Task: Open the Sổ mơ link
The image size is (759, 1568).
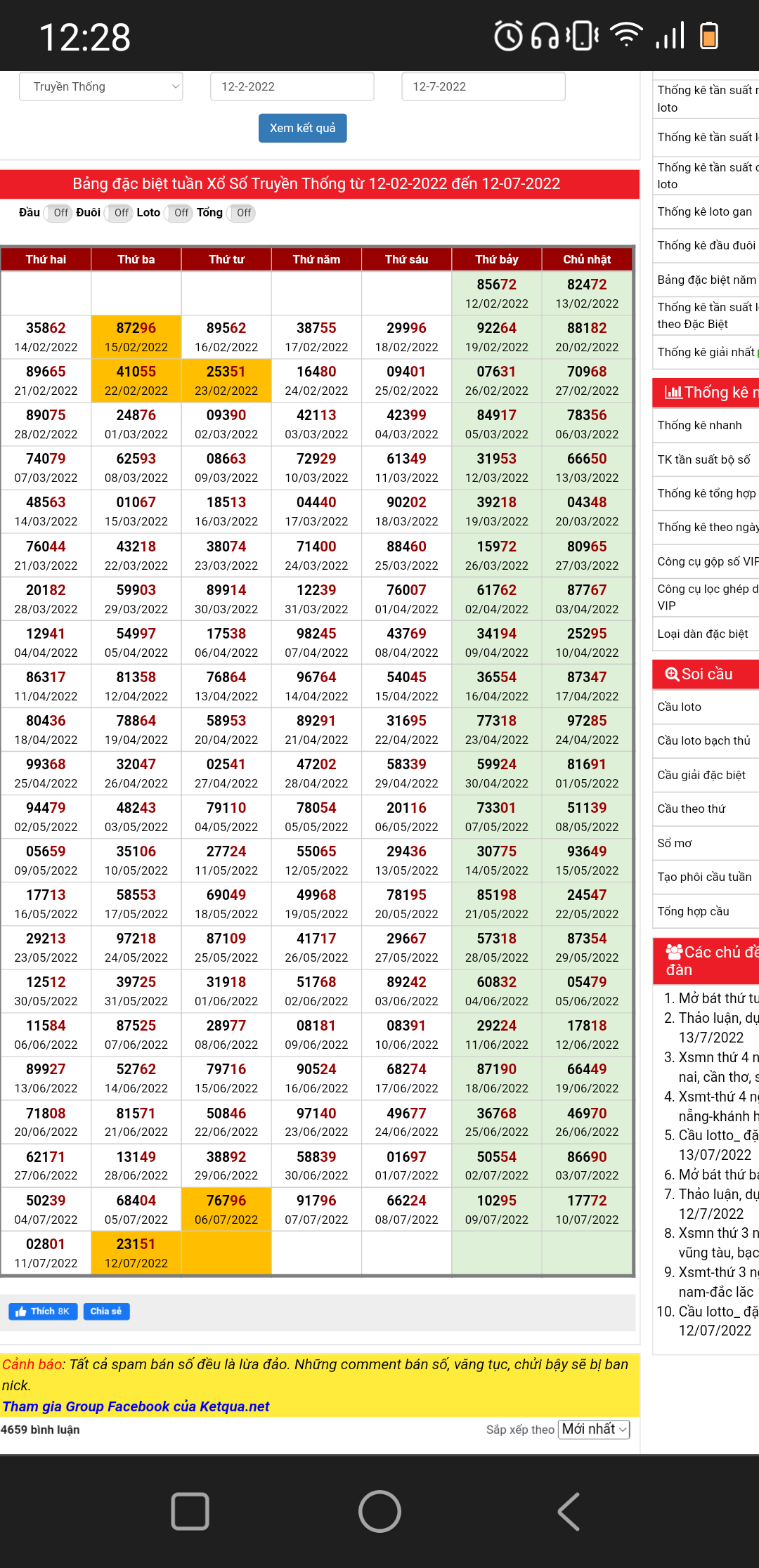Action: click(x=675, y=843)
